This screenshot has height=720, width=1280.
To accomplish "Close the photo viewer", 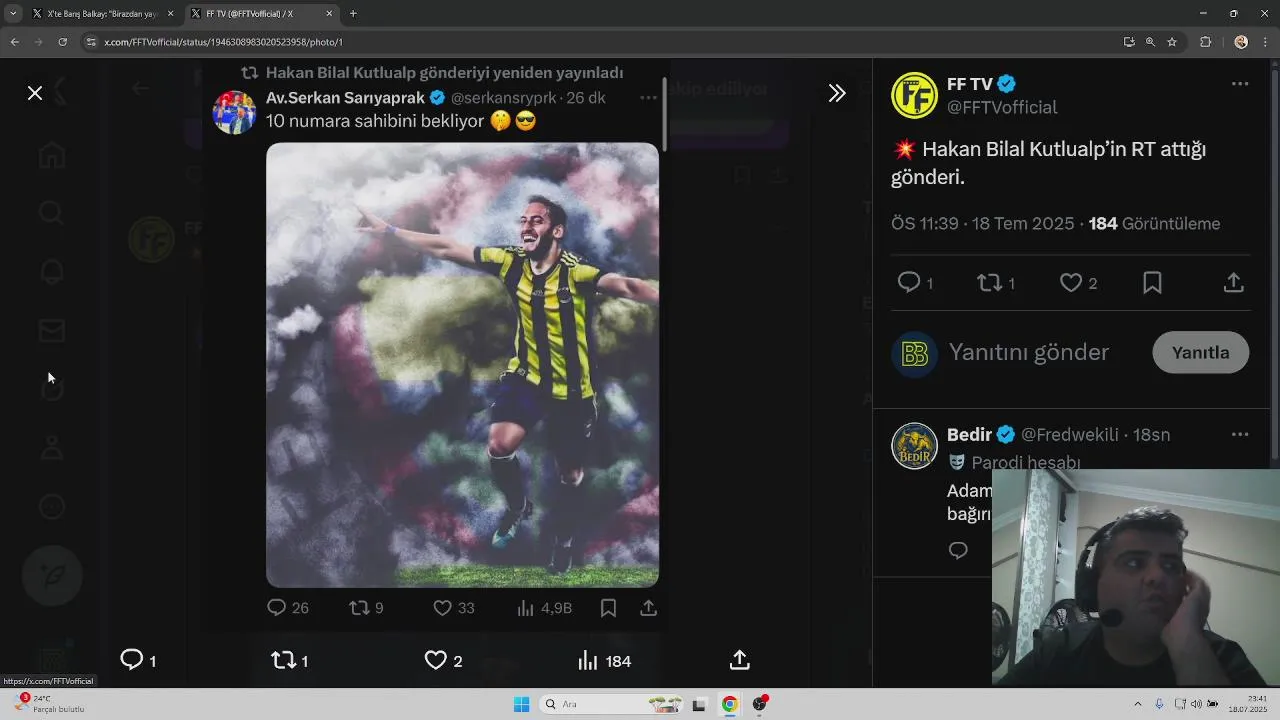I will (x=35, y=93).
